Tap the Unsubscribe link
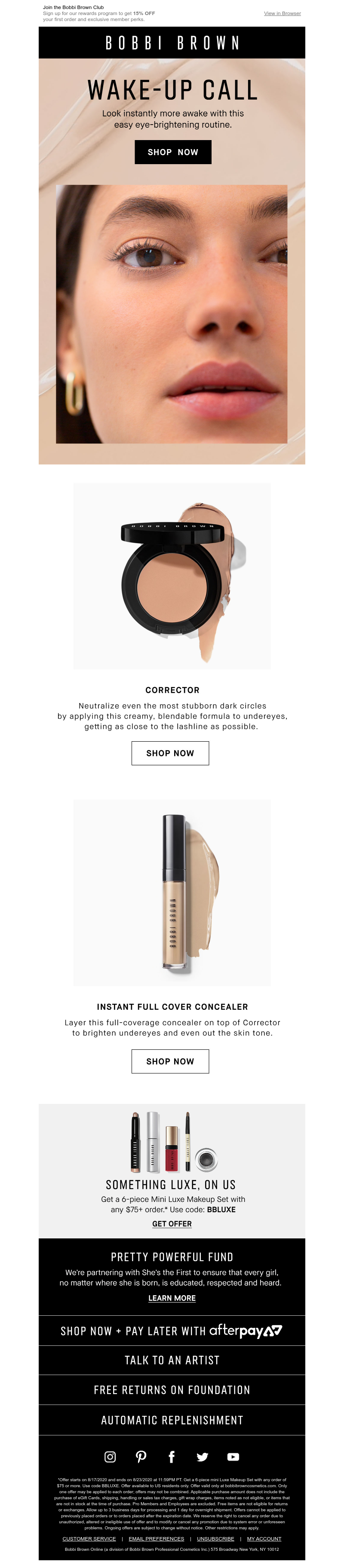 (x=215, y=1539)
